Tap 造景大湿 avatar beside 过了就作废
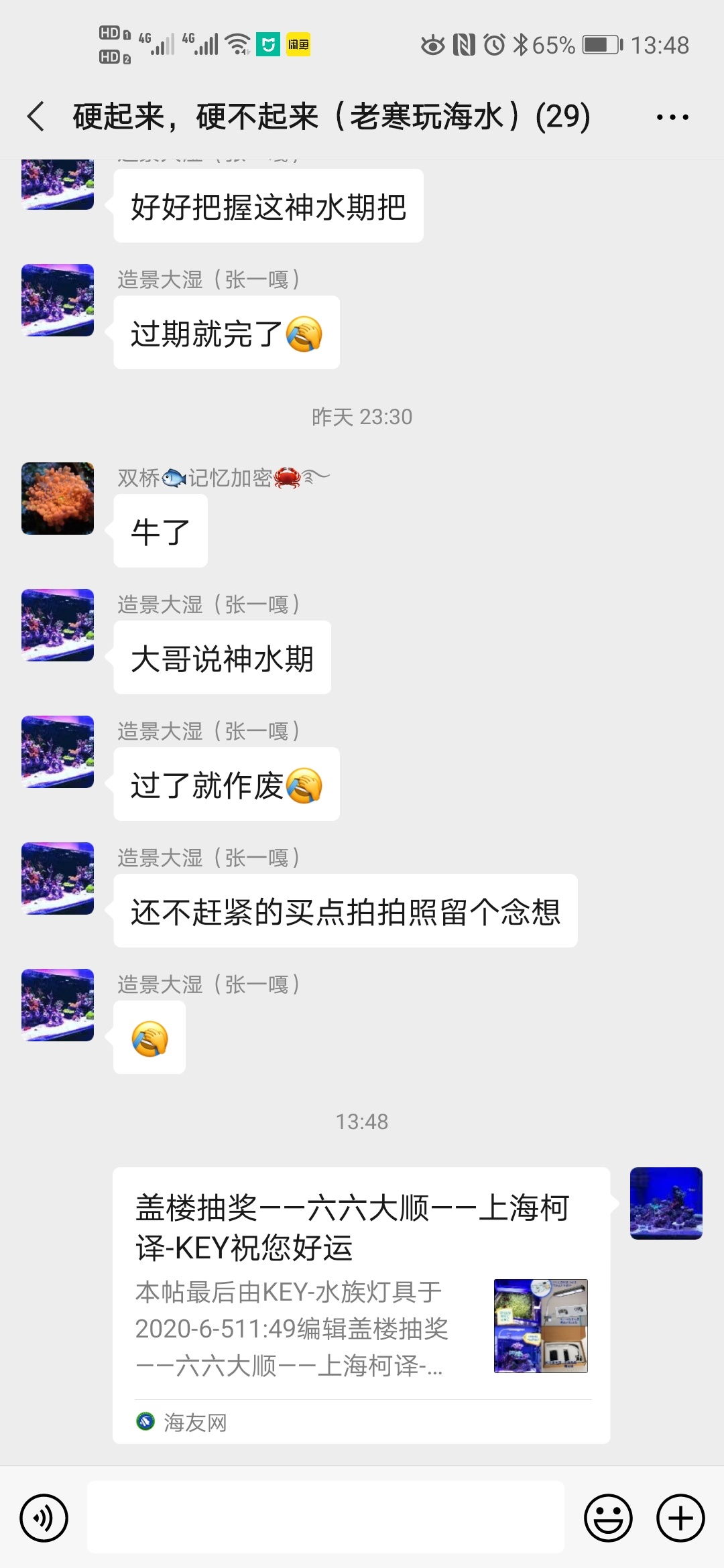724x1568 pixels. pos(58,752)
